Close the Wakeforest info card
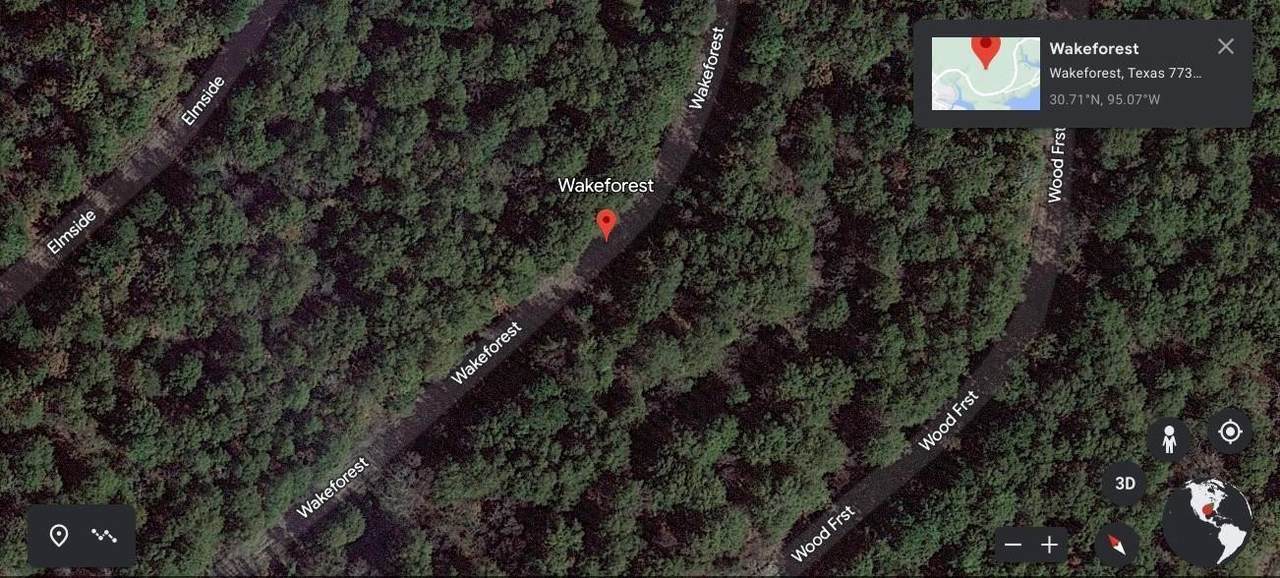Image resolution: width=1280 pixels, height=578 pixels. pyautogui.click(x=1225, y=46)
